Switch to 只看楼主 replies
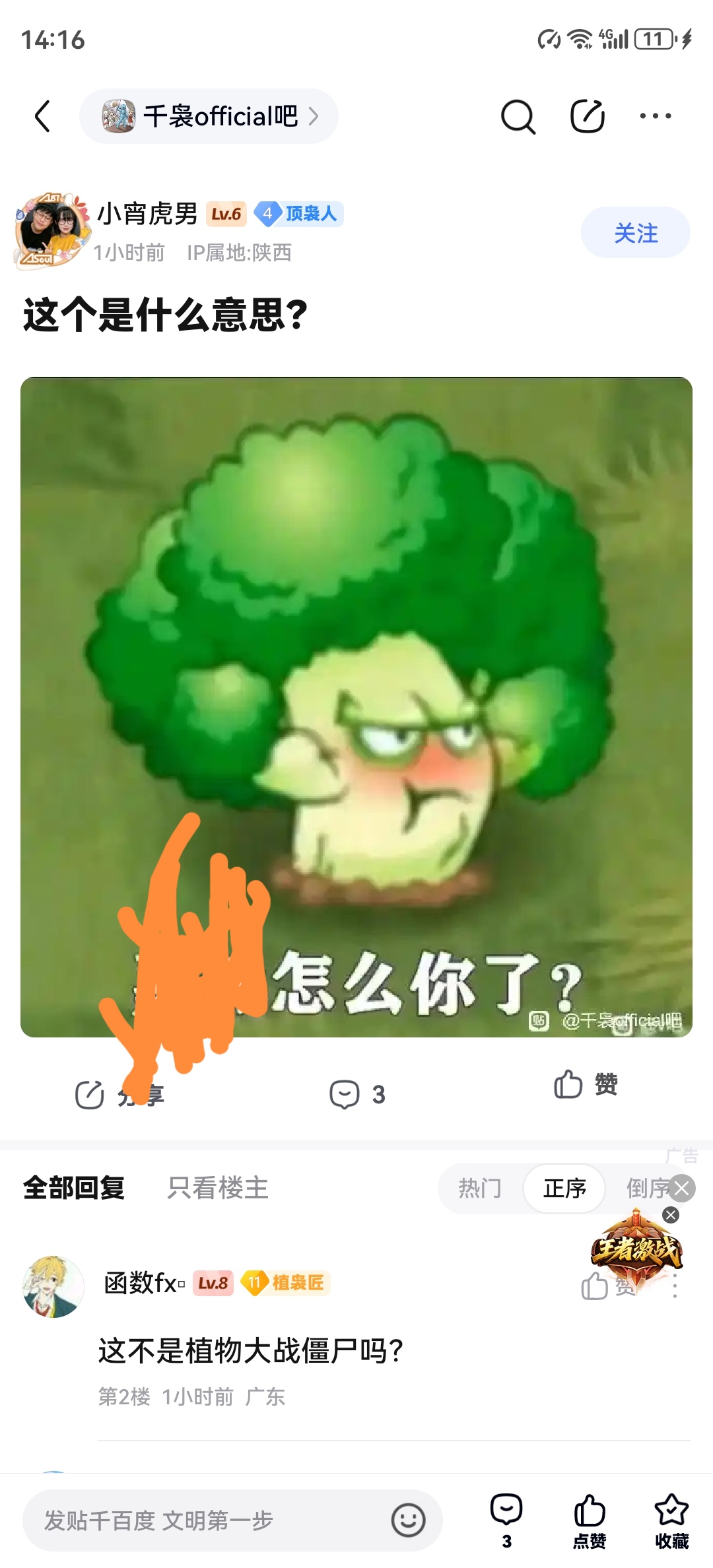Image resolution: width=713 pixels, height=1568 pixels. 218,1188
